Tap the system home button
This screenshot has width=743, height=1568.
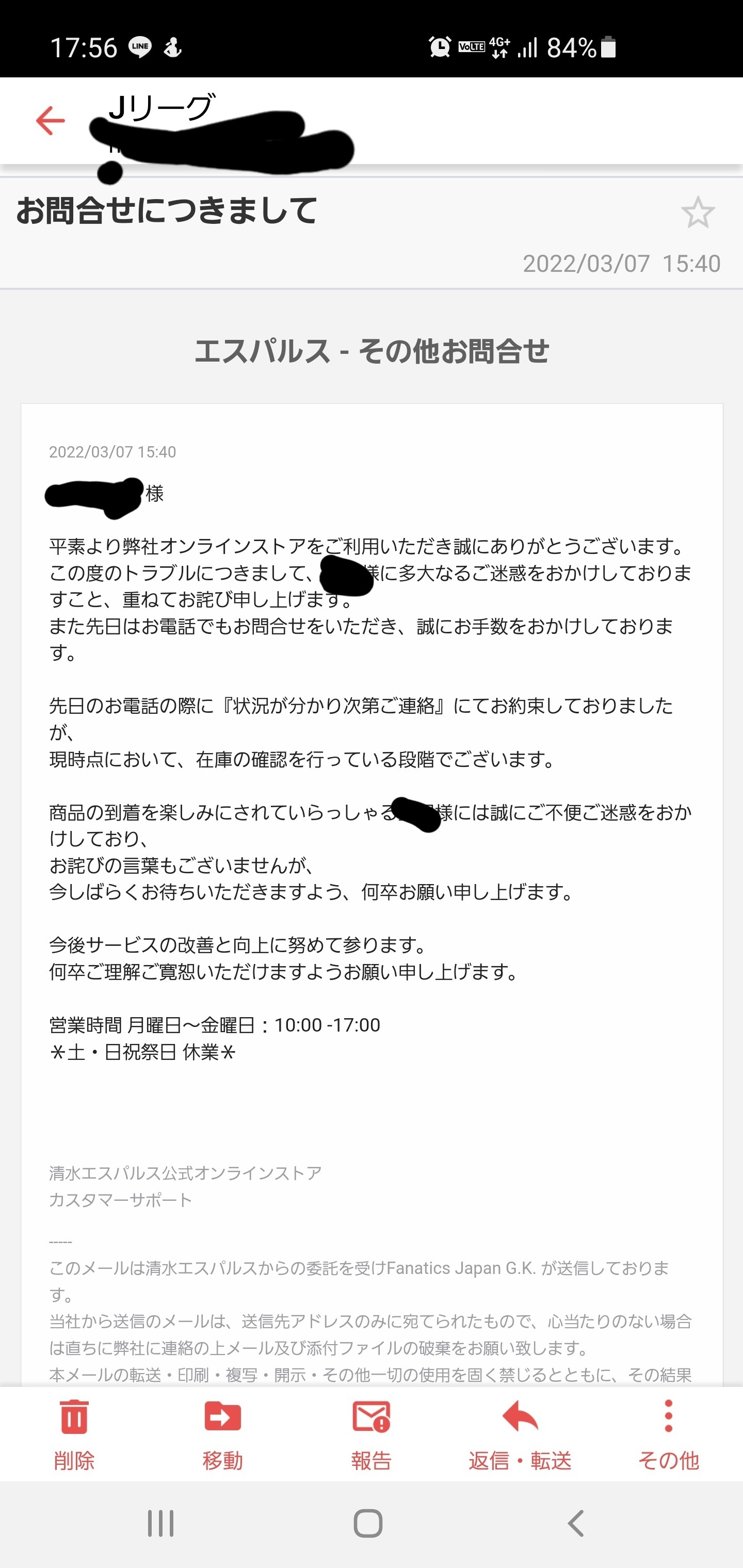coord(368,1524)
